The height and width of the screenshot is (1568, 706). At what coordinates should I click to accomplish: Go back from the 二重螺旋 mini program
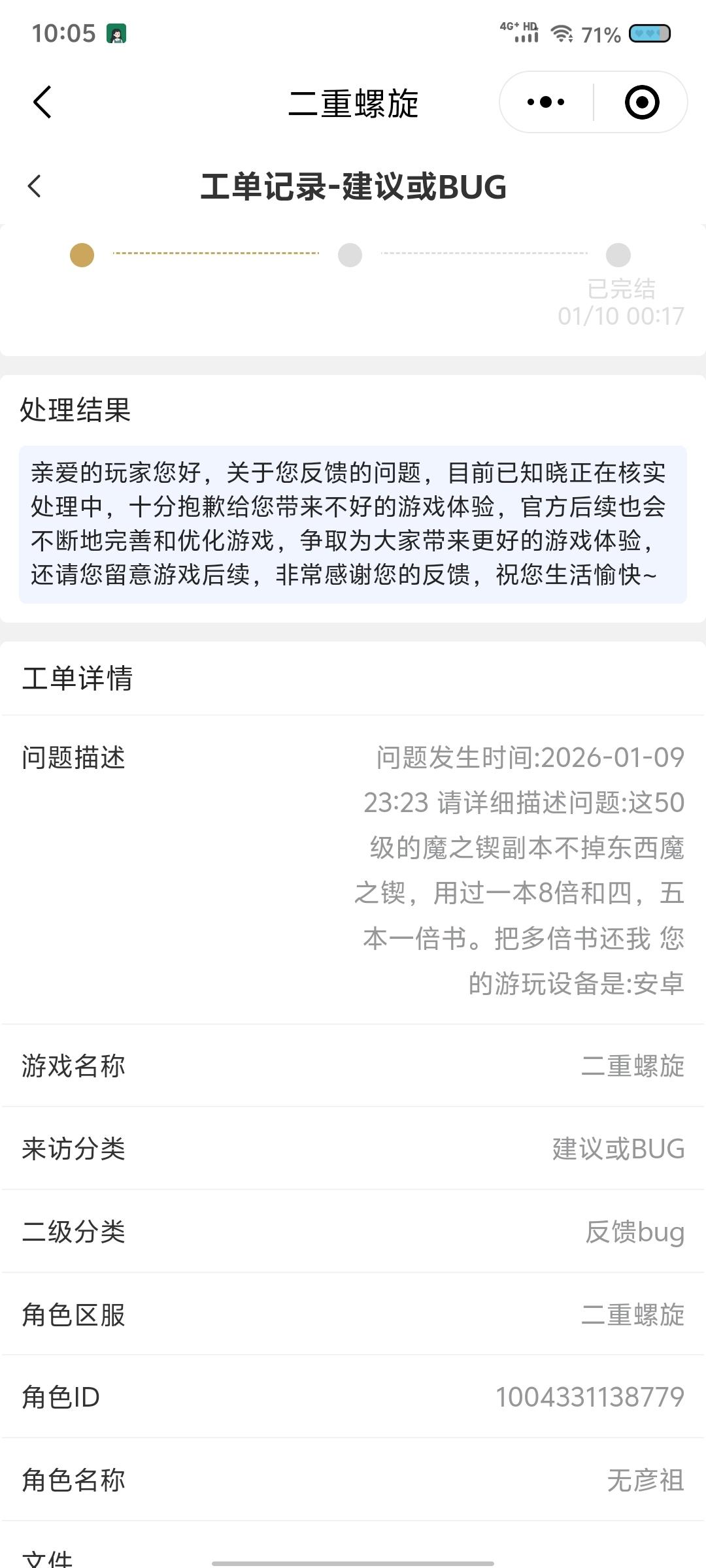42,103
